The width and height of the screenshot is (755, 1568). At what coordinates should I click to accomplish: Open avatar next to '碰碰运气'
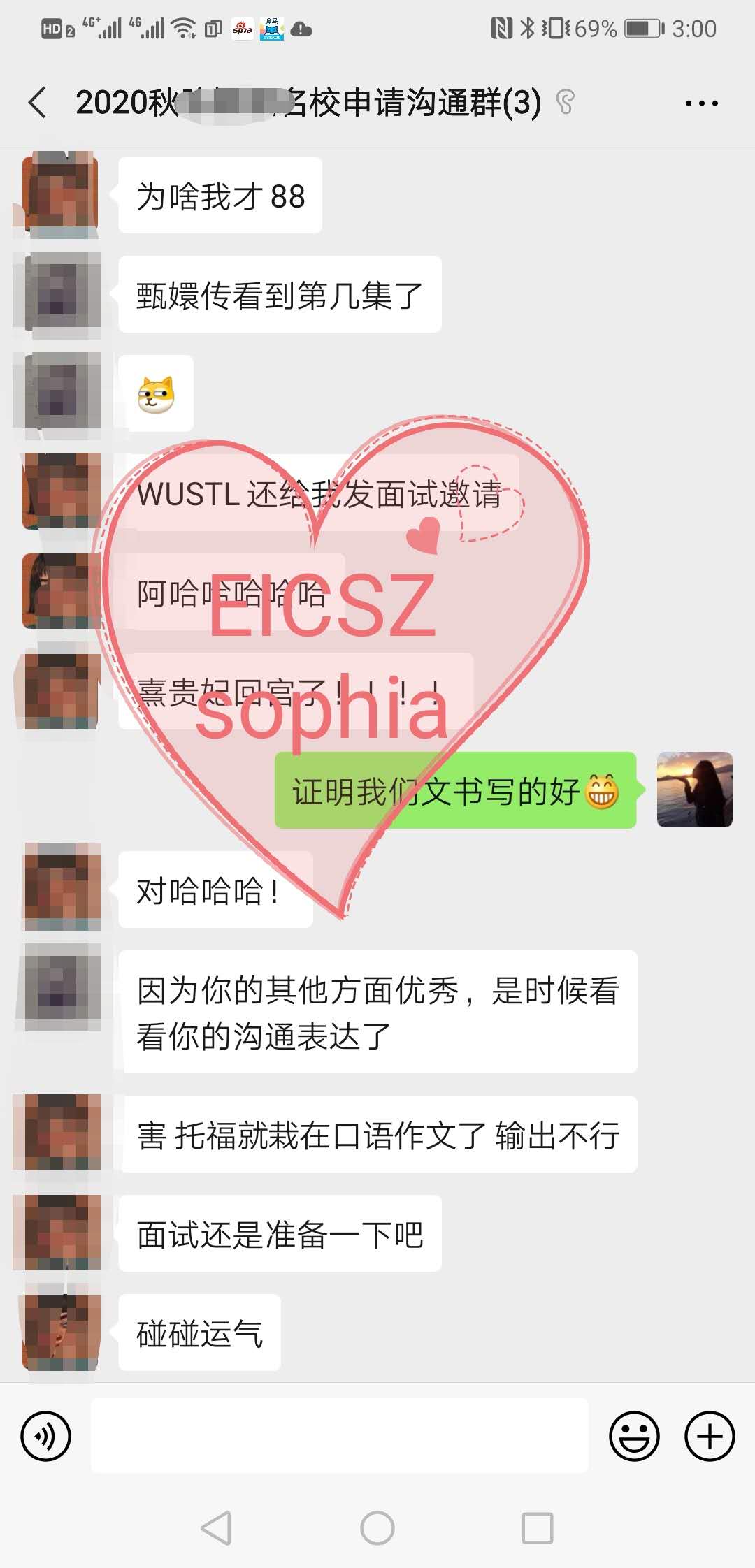[x=61, y=1332]
